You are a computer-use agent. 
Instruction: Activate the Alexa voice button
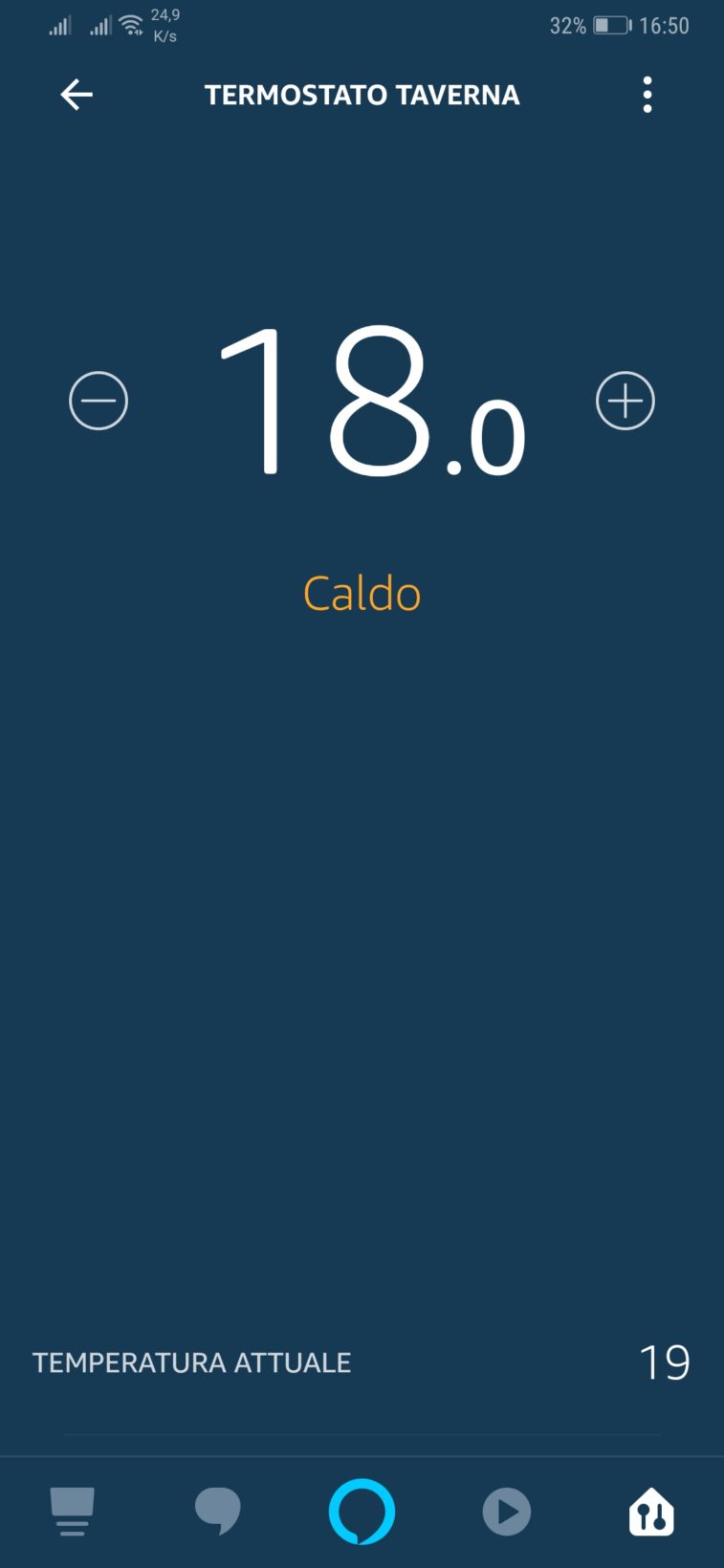tap(362, 1512)
